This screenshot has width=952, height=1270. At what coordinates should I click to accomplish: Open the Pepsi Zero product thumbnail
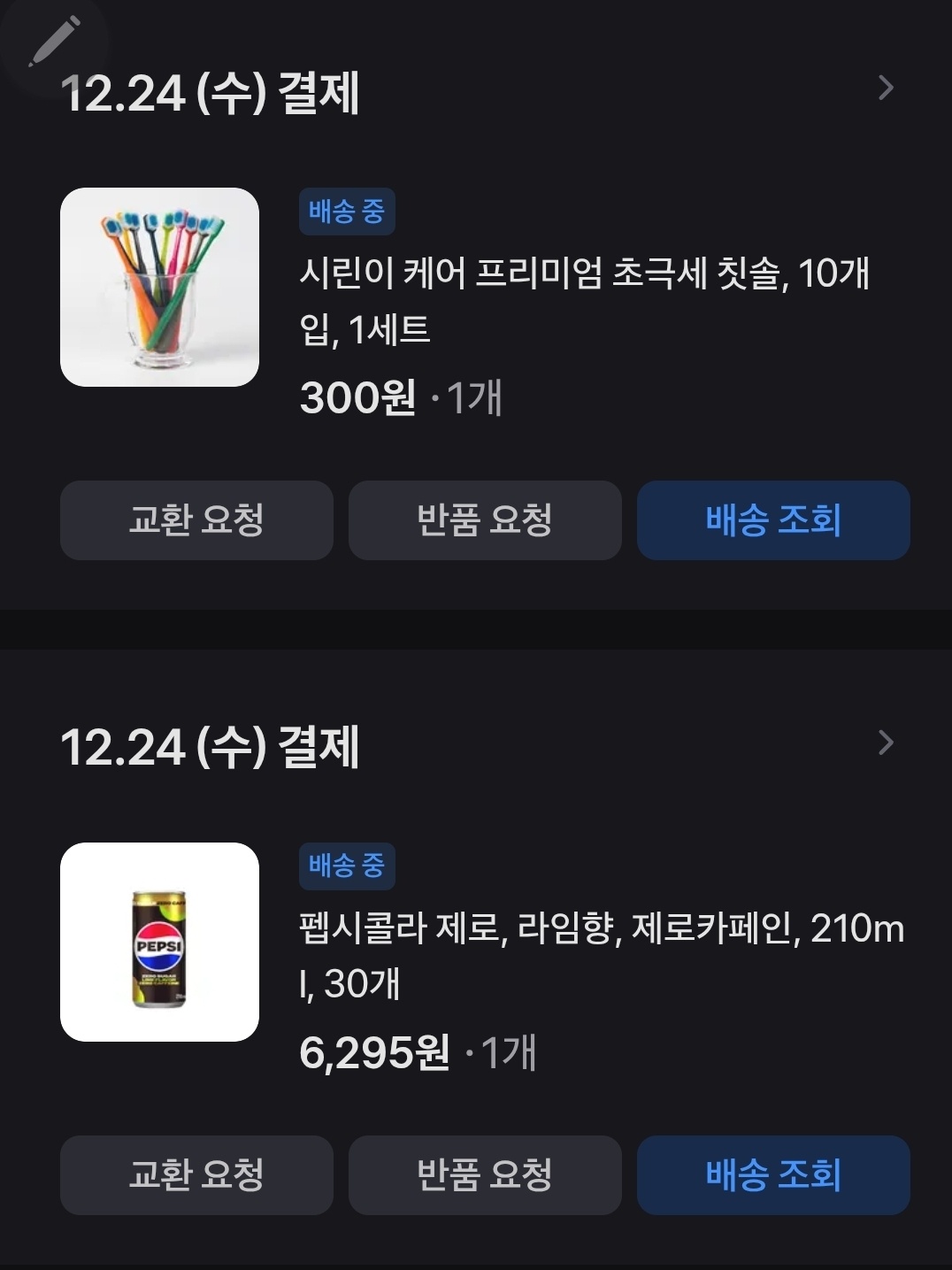(x=159, y=942)
